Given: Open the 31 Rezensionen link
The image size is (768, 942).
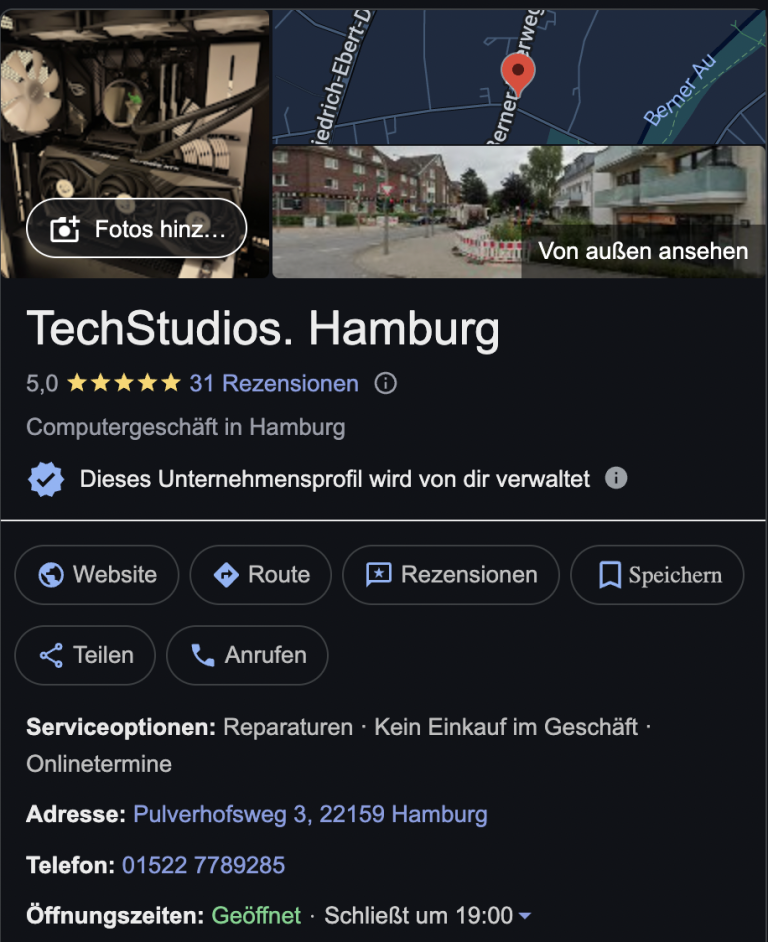Looking at the screenshot, I should tap(273, 383).
